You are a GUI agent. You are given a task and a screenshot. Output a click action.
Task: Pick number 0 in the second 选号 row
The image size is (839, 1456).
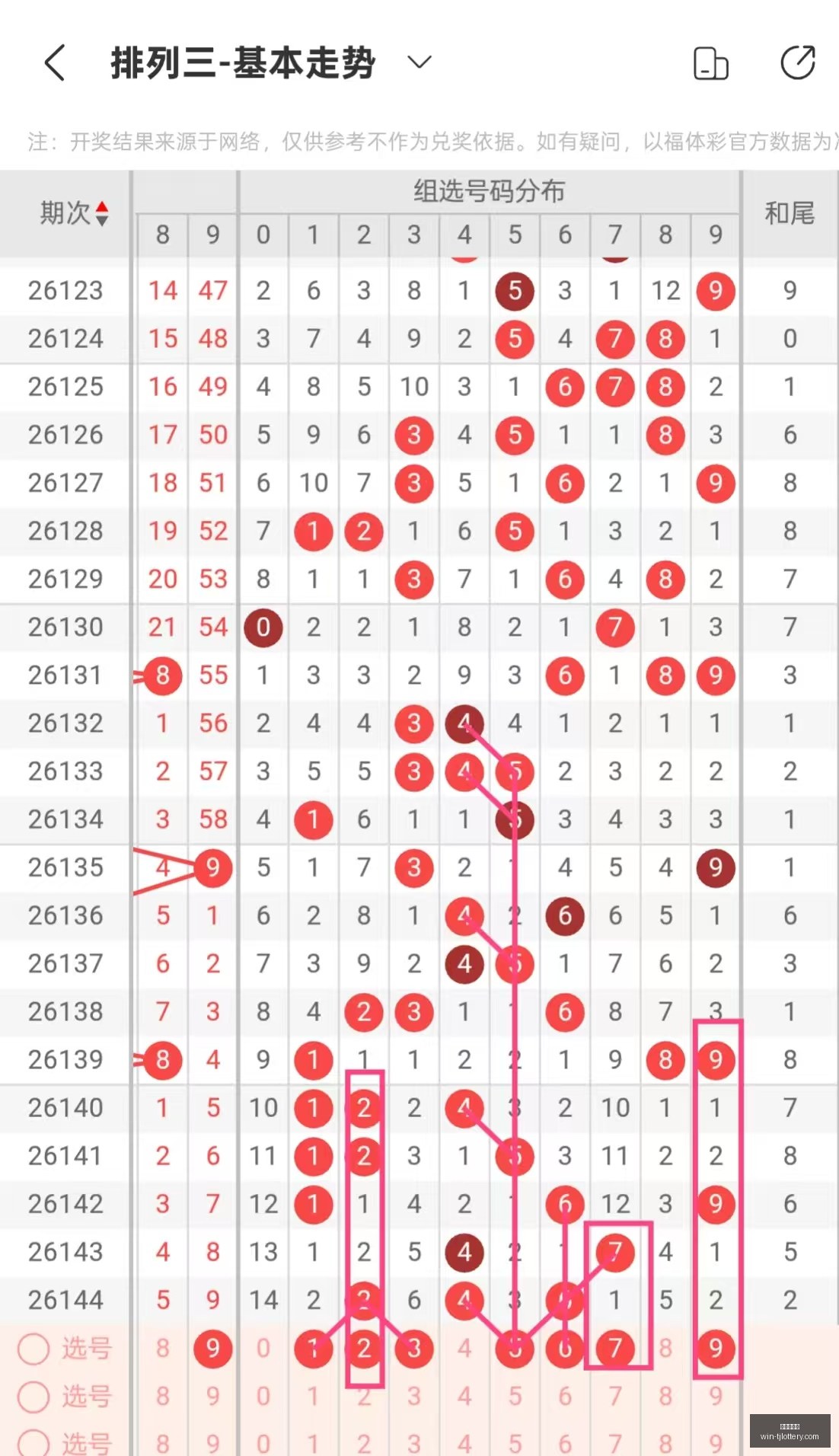click(263, 1397)
